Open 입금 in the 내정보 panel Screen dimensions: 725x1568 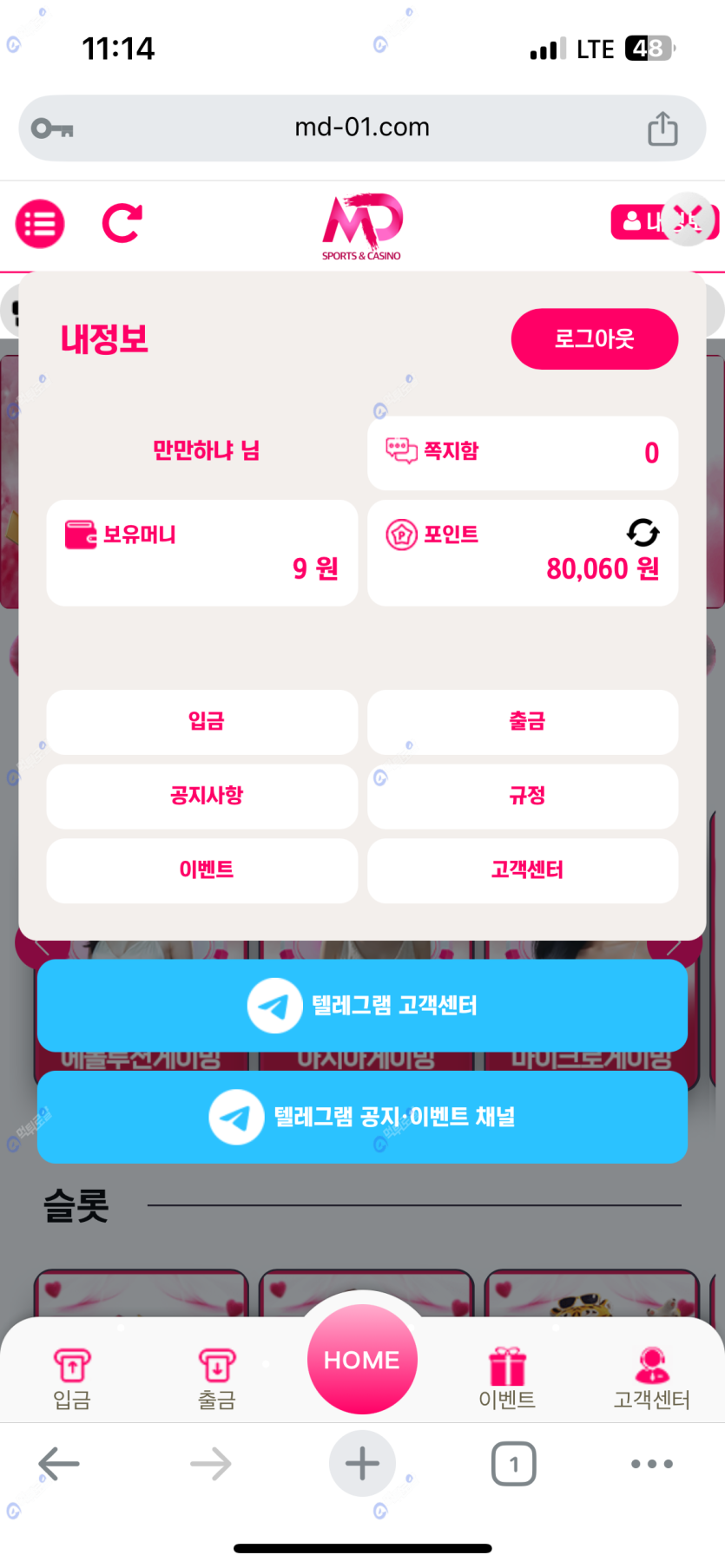(x=202, y=722)
